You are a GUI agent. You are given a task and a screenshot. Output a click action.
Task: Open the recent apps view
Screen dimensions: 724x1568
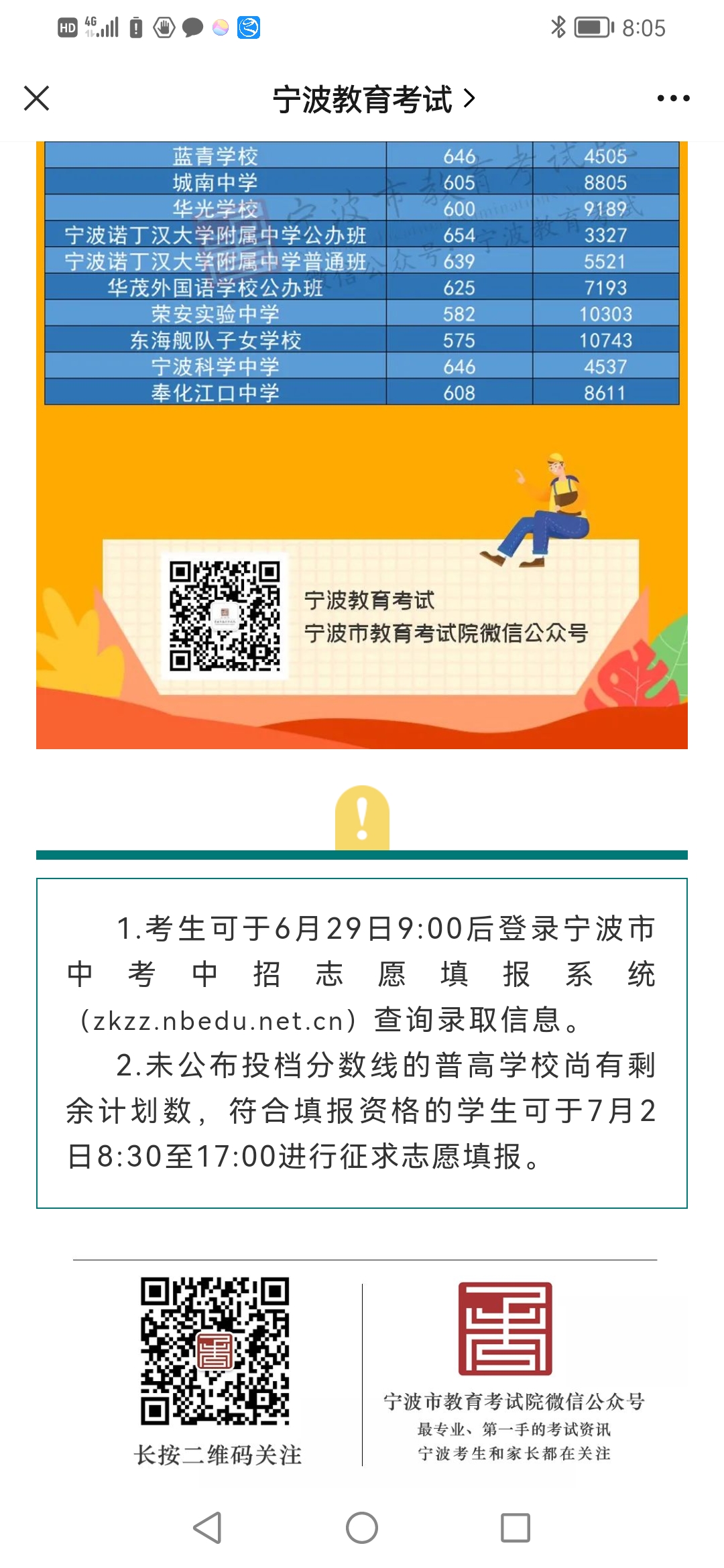click(x=516, y=1528)
